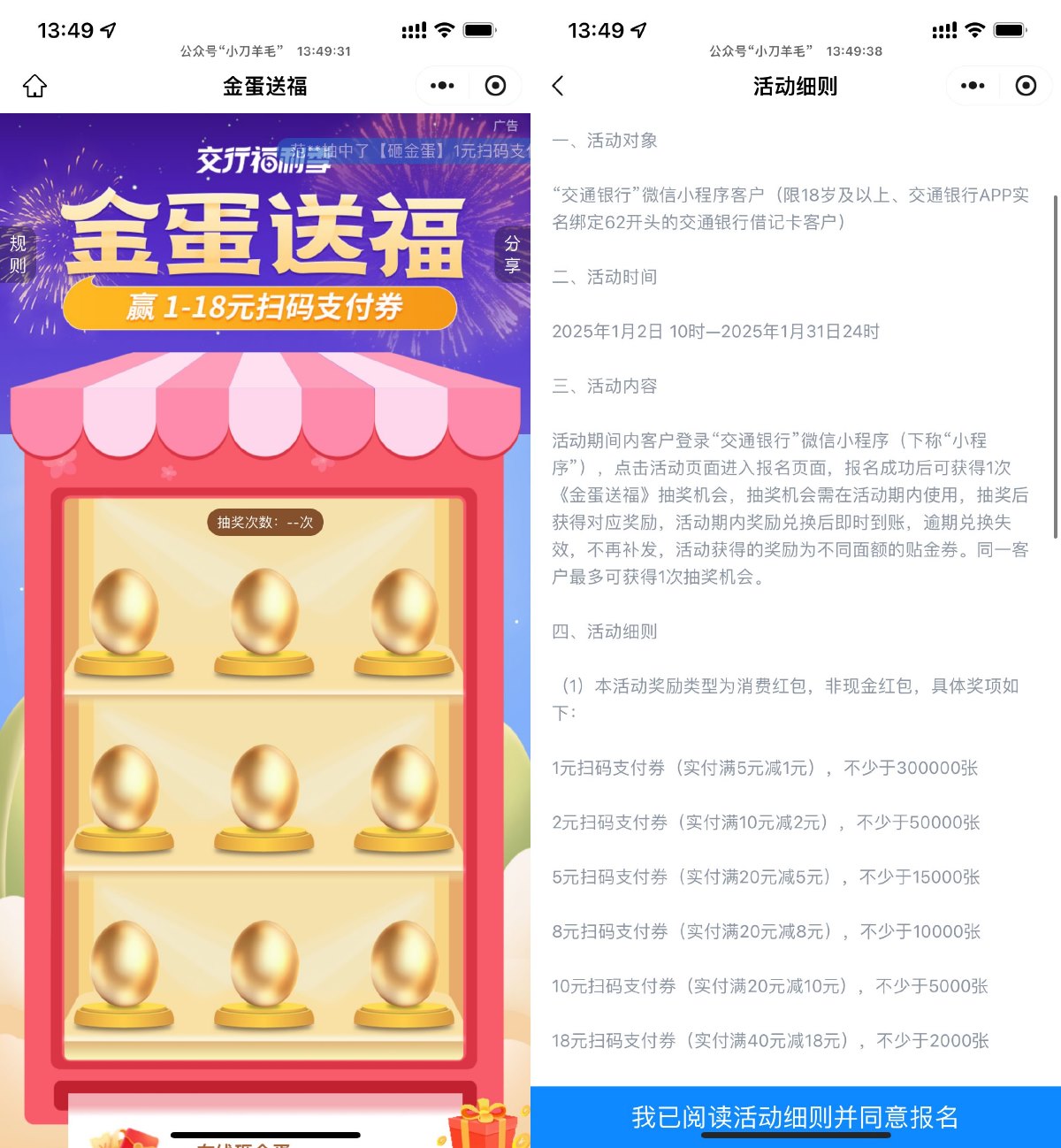The height and width of the screenshot is (1148, 1061).
Task: Close the 金蛋送福 mini program
Action: pyautogui.click(x=496, y=86)
